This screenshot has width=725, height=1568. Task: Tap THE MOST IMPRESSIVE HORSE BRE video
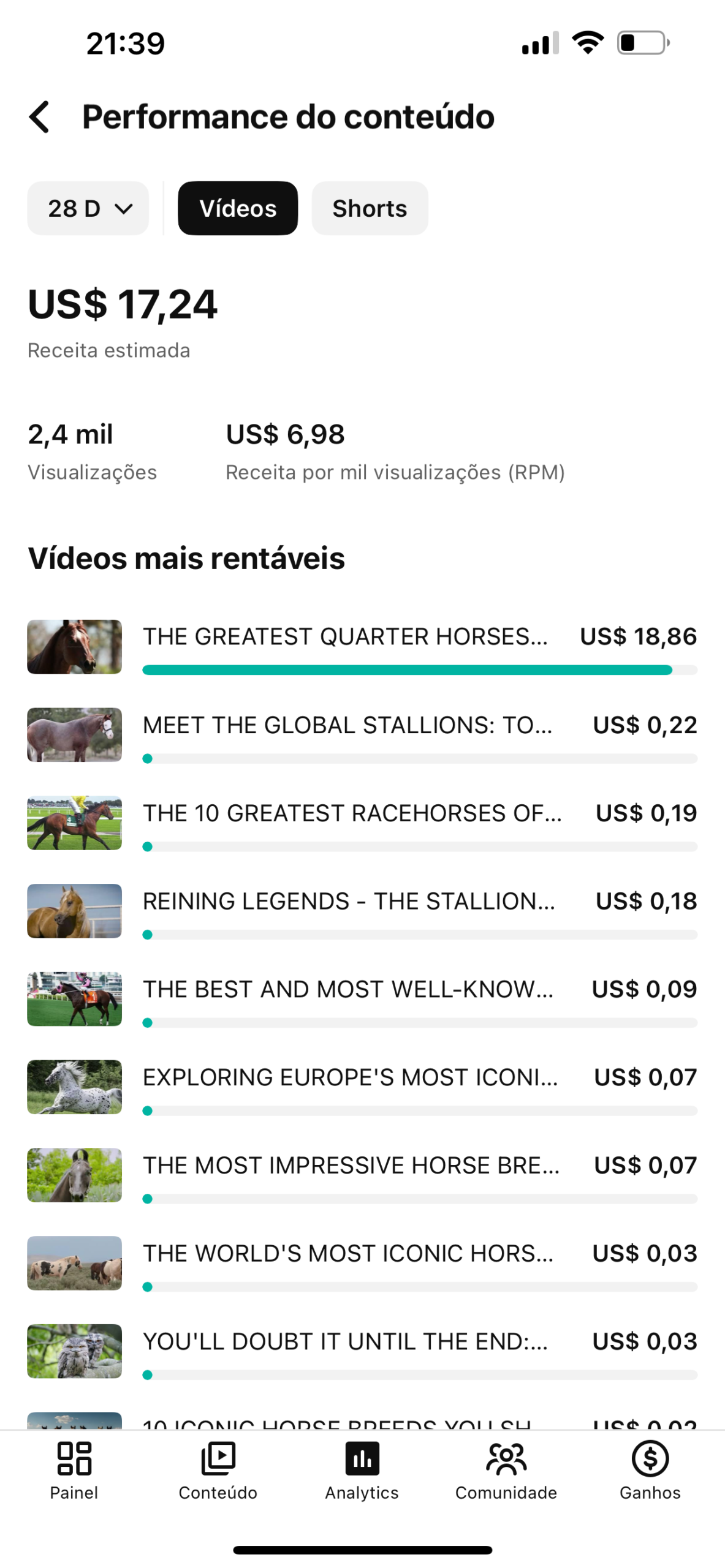[x=362, y=1175]
